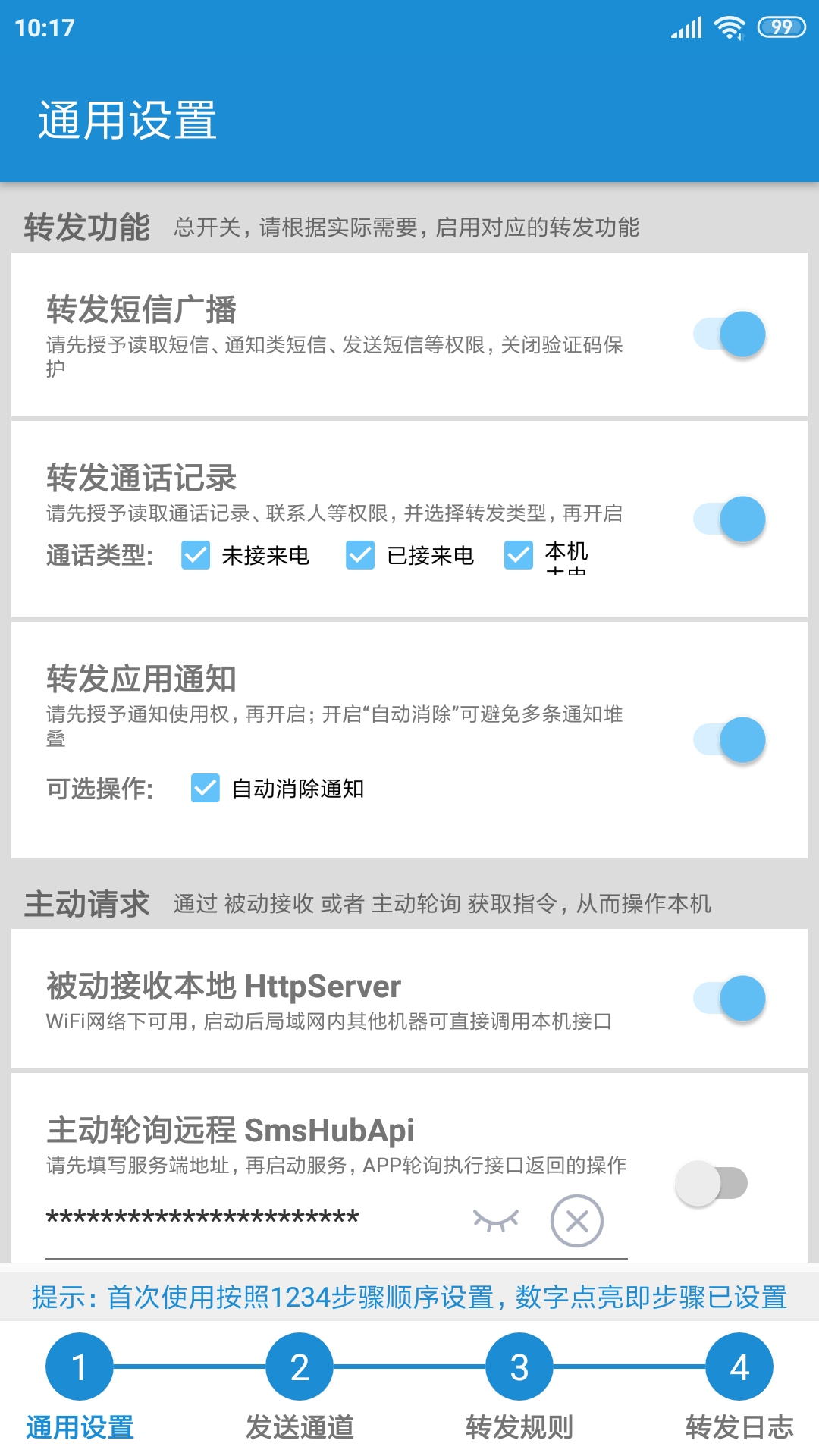Viewport: 819px width, 1456px height.
Task: Toggle the 本机 call type checkbox
Action: pyautogui.click(x=519, y=556)
